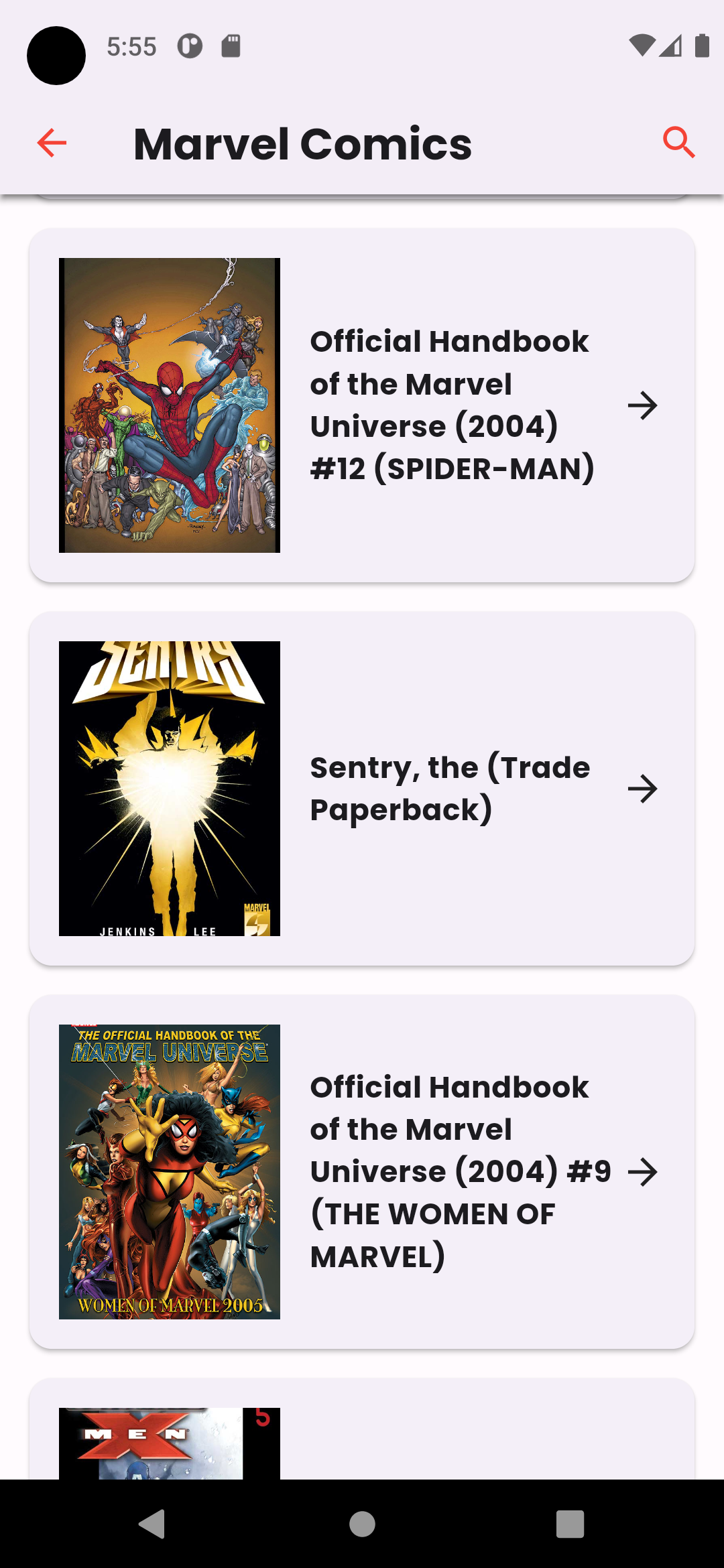The width and height of the screenshot is (724, 1568).
Task: Tap the red back arrow in the header
Action: pyautogui.click(x=51, y=142)
